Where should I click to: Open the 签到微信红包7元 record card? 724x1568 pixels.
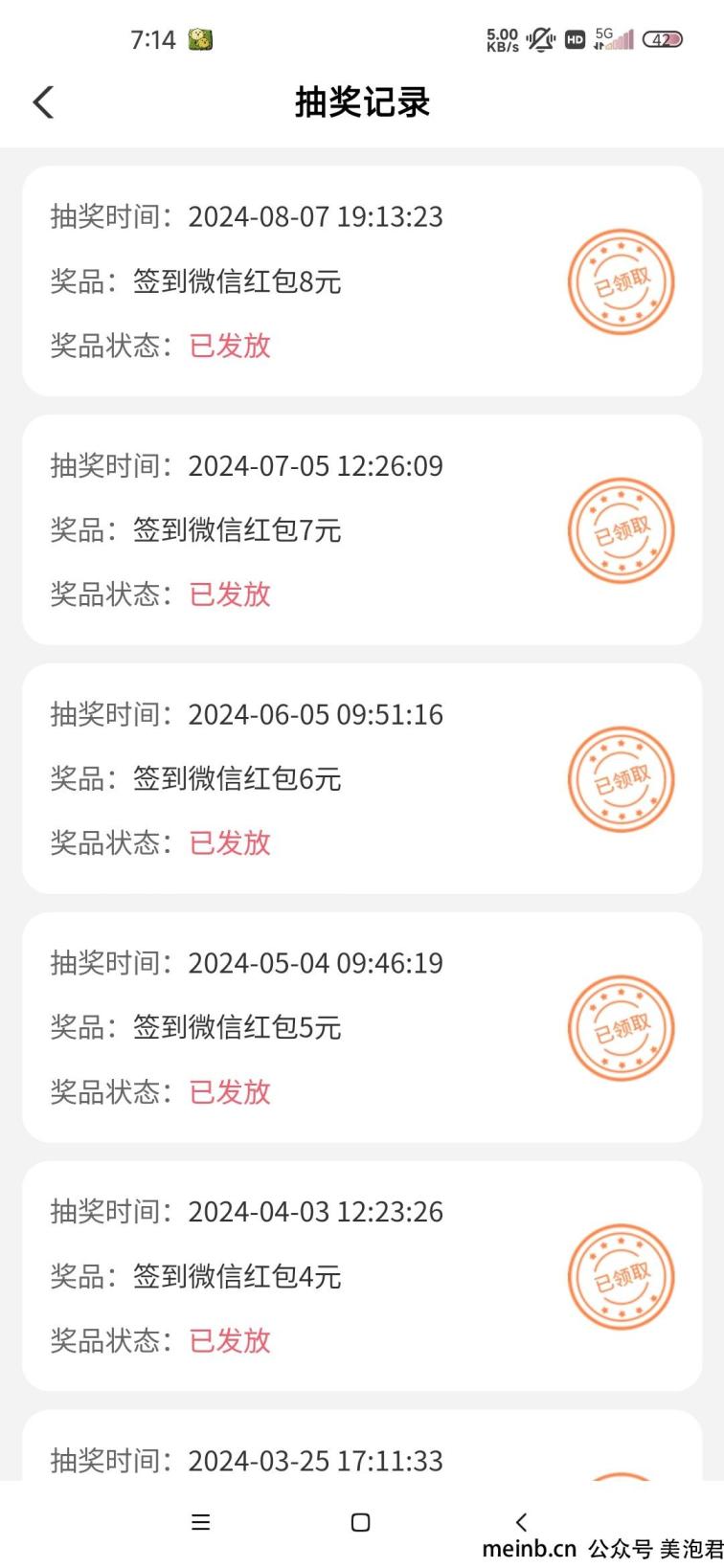(x=362, y=529)
